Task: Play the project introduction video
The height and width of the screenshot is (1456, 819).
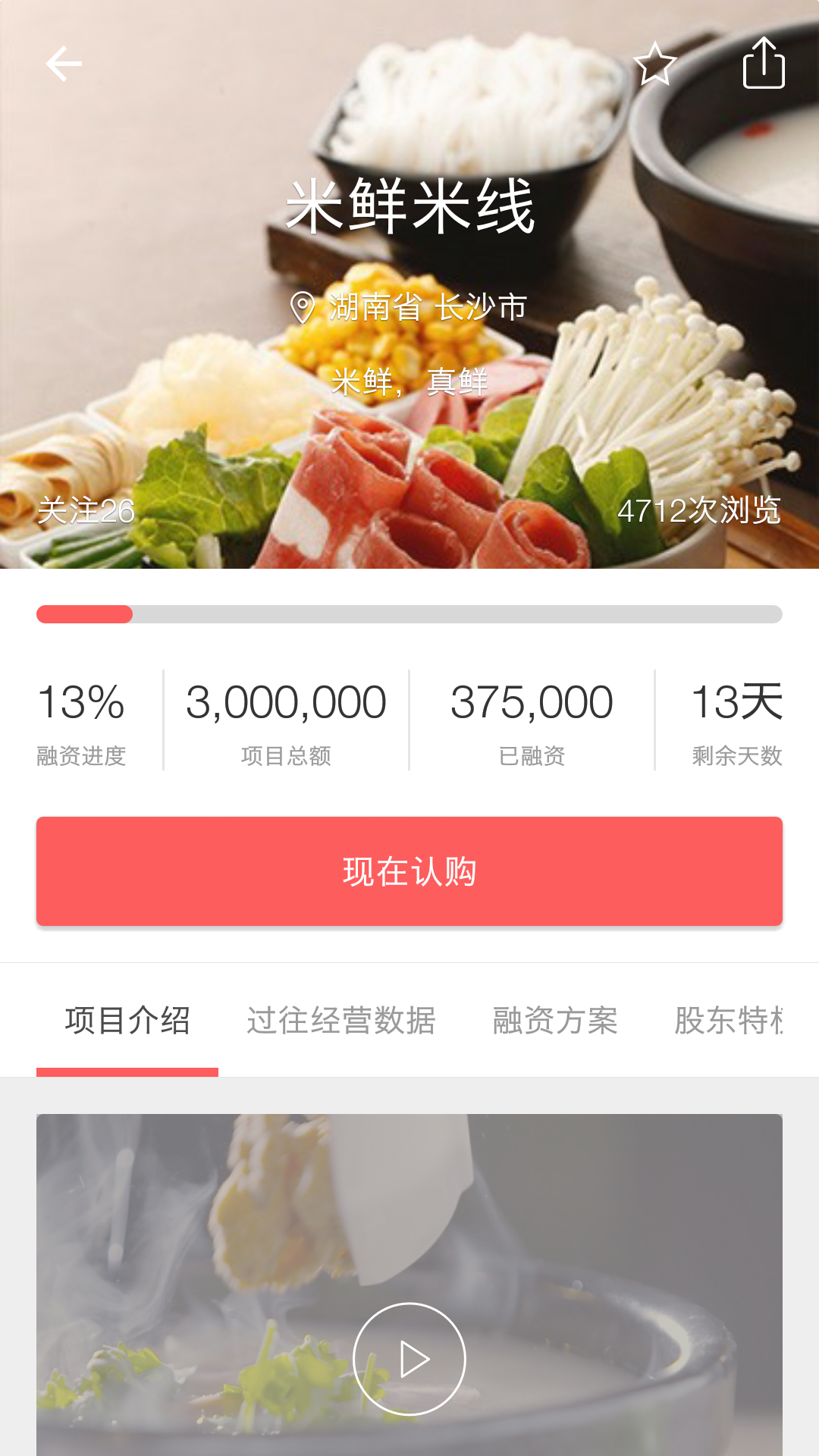Action: [x=409, y=1357]
